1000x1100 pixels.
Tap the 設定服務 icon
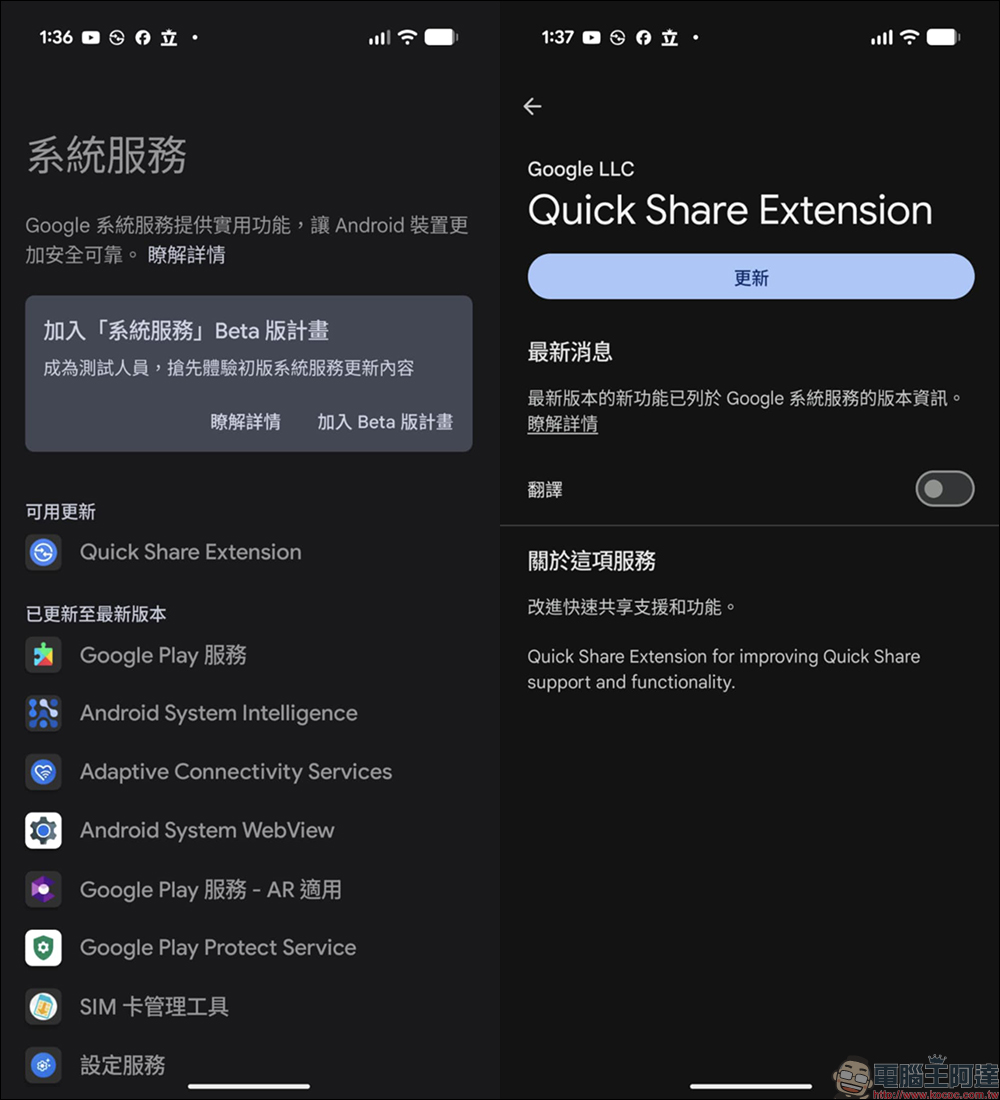pyautogui.click(x=44, y=1065)
